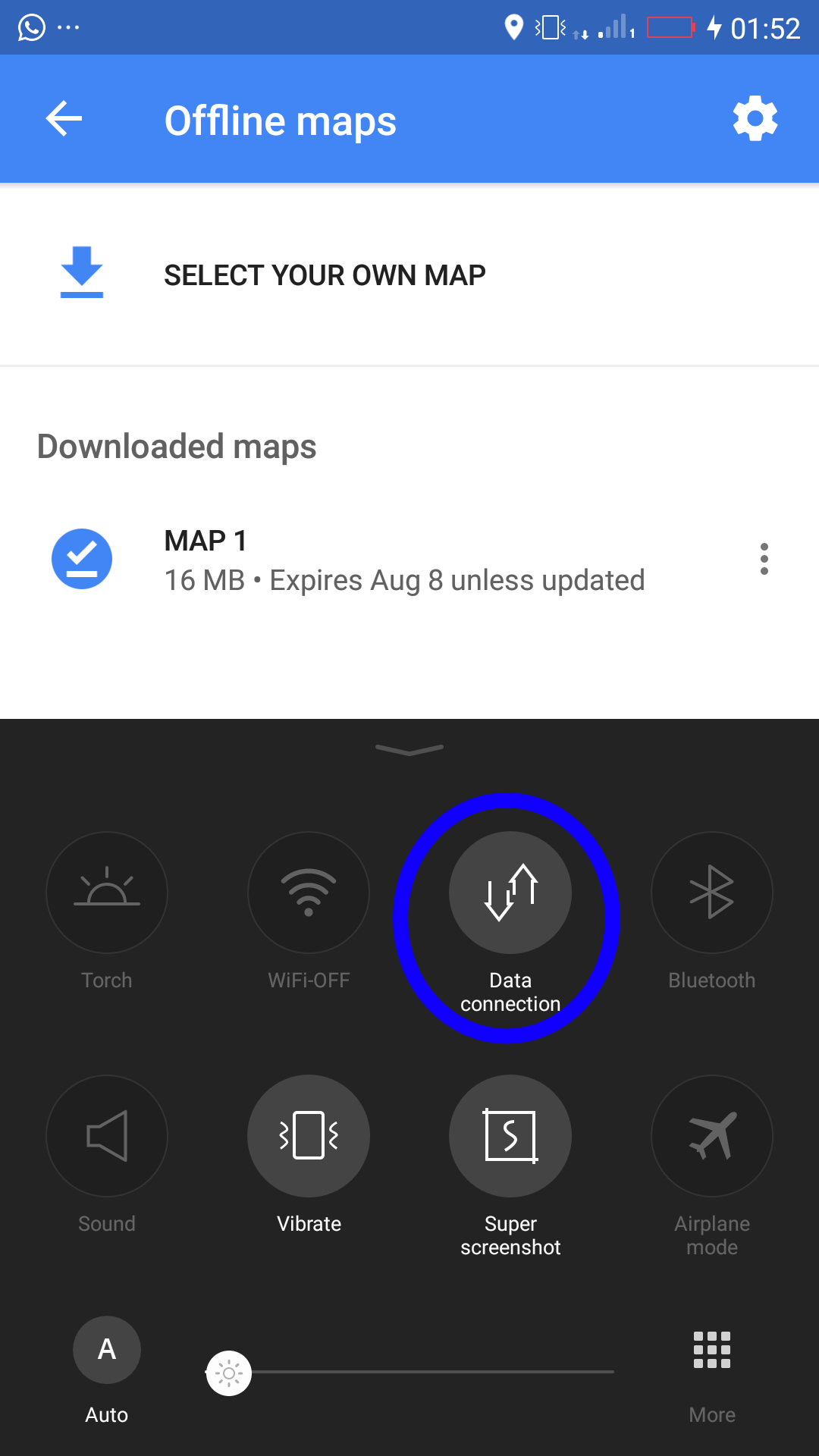Tap the WhatsApp icon in status bar
Viewport: 819px width, 1456px height.
click(x=30, y=27)
